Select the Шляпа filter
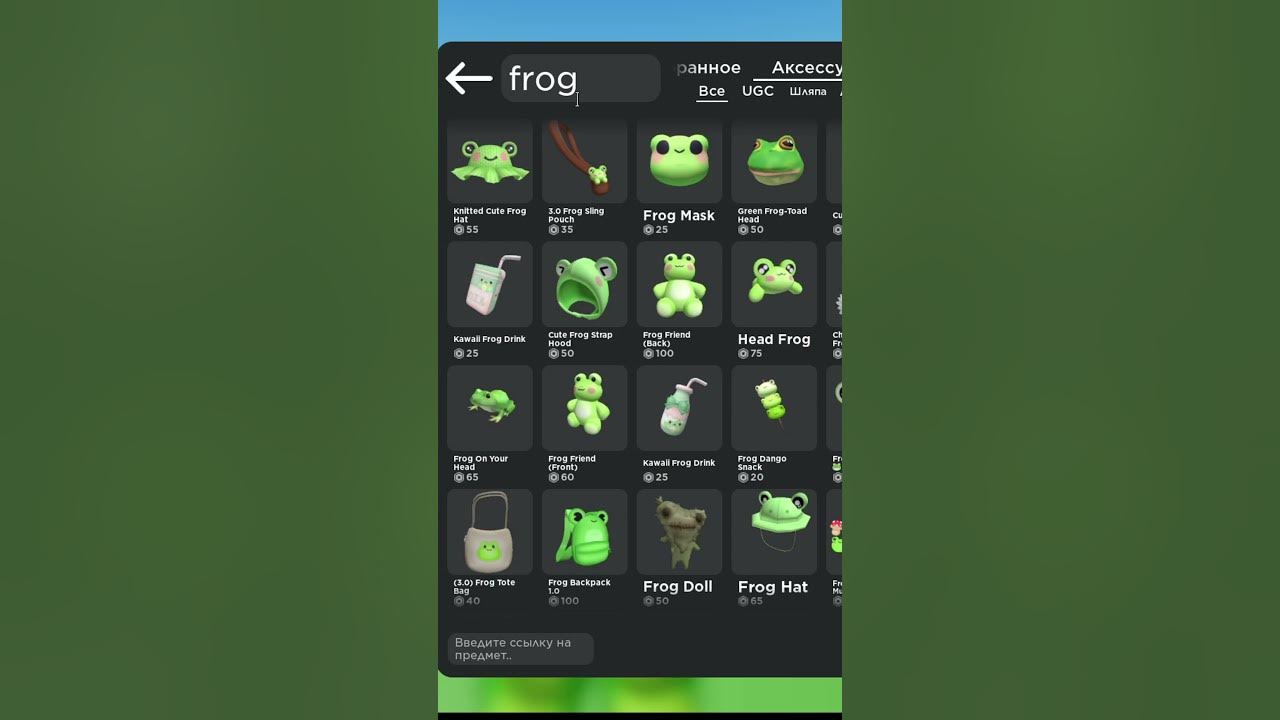This screenshot has width=1280, height=720. 807,91
